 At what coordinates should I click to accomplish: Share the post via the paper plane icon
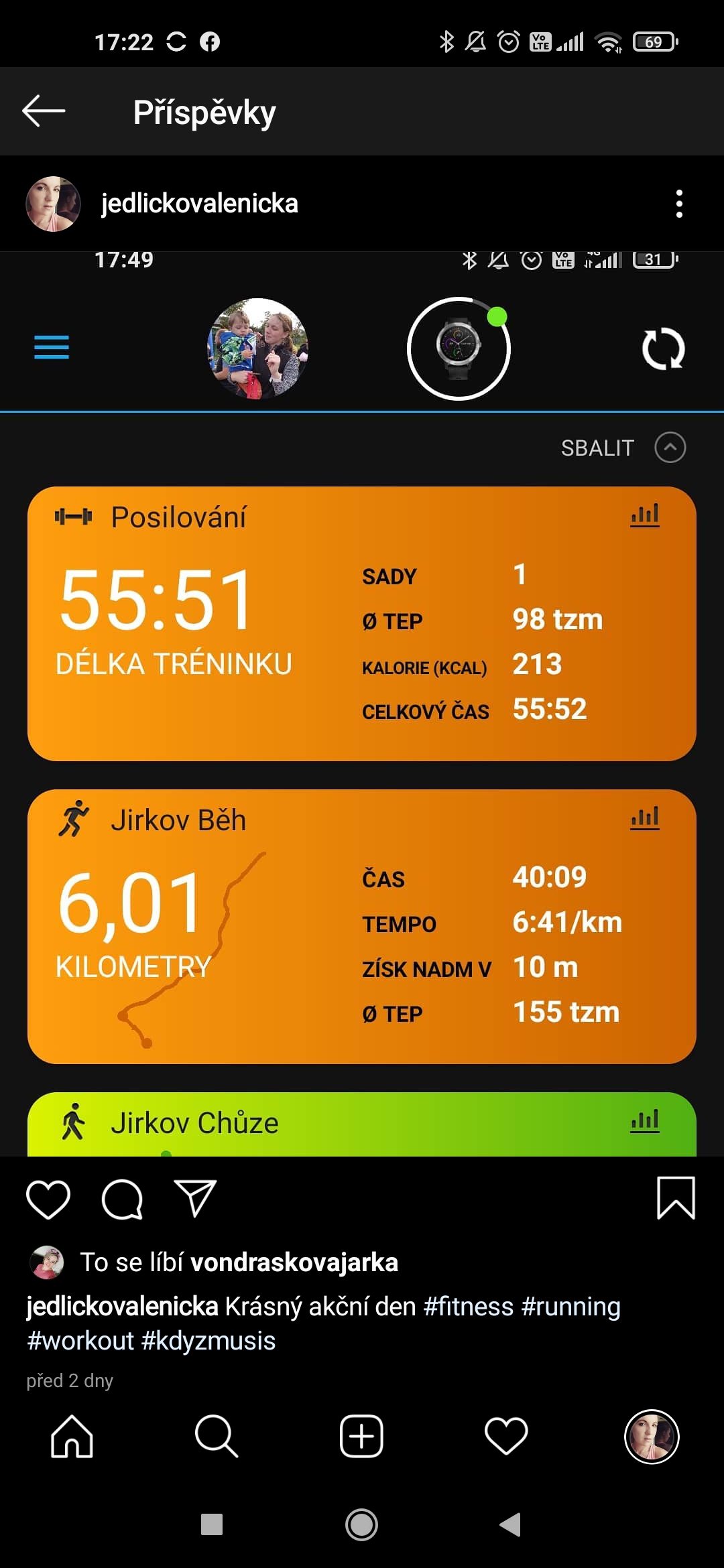pos(195,1199)
